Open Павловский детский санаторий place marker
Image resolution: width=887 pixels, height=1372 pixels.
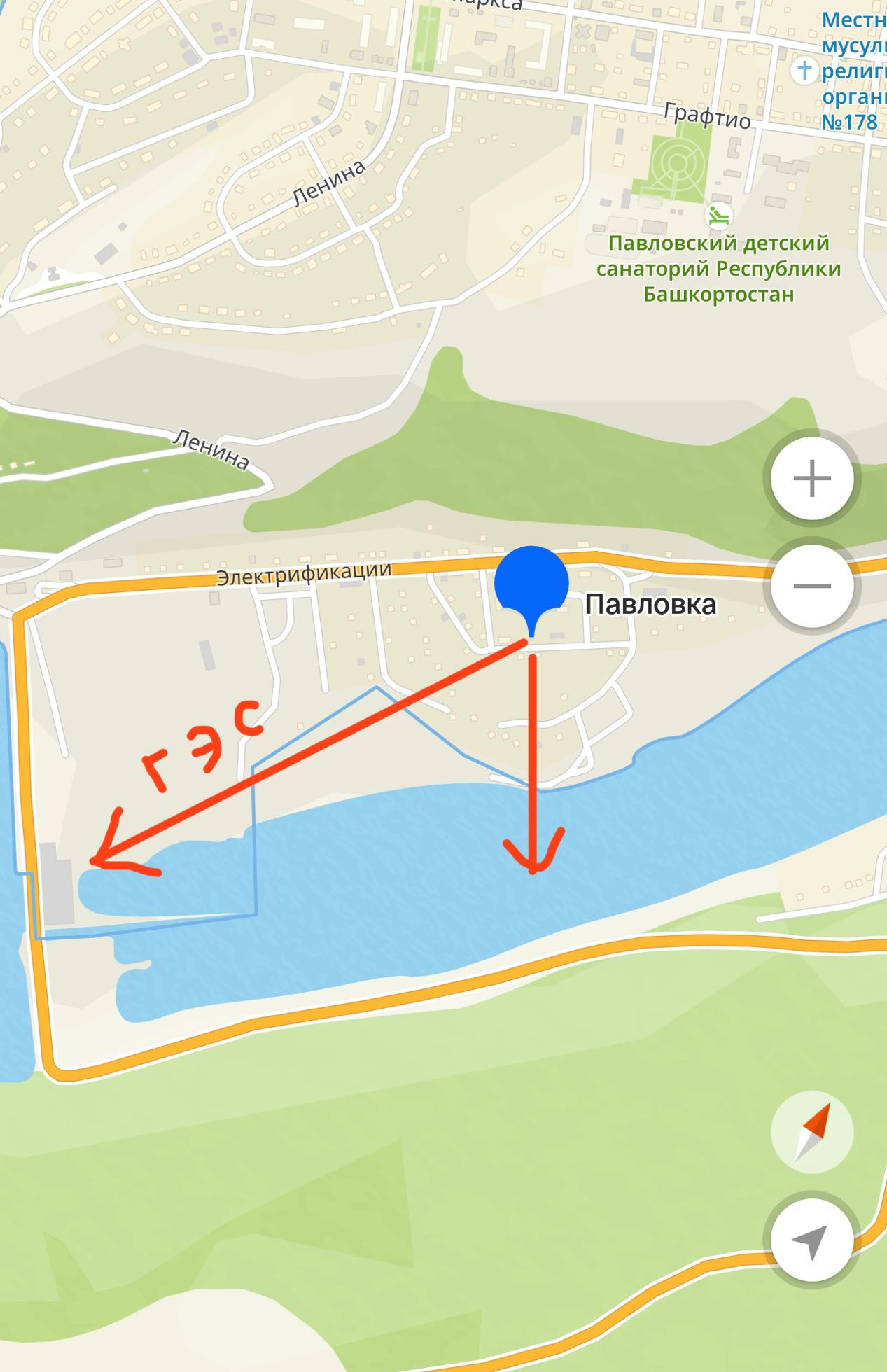718,214
